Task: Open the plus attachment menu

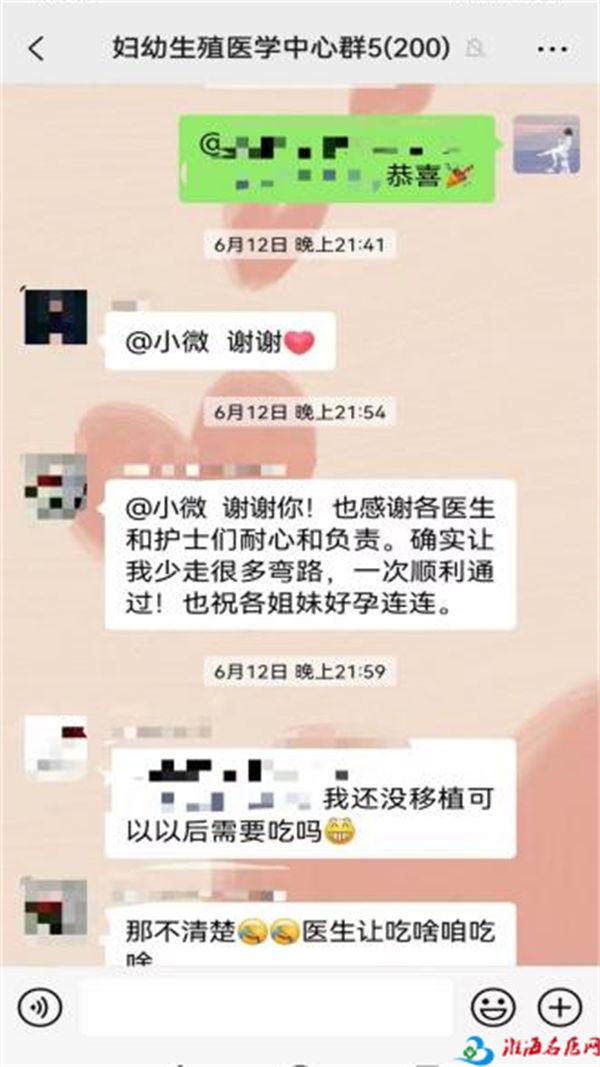Action: point(558,1006)
